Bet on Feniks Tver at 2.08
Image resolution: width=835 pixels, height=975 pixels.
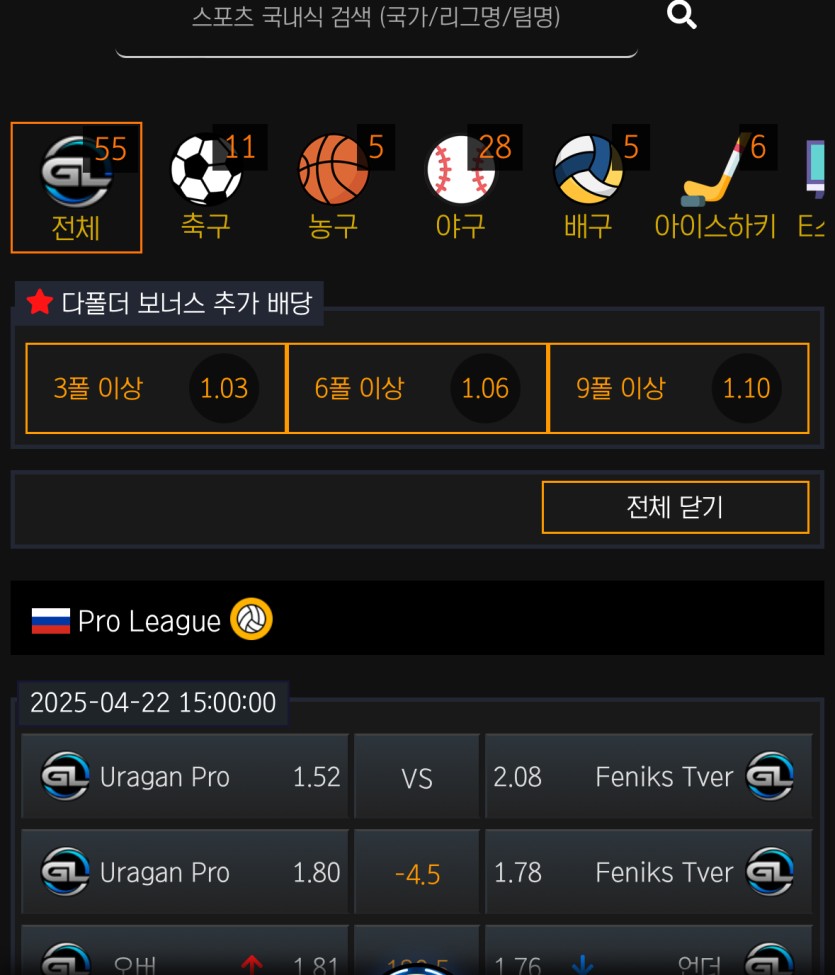[x=648, y=777]
